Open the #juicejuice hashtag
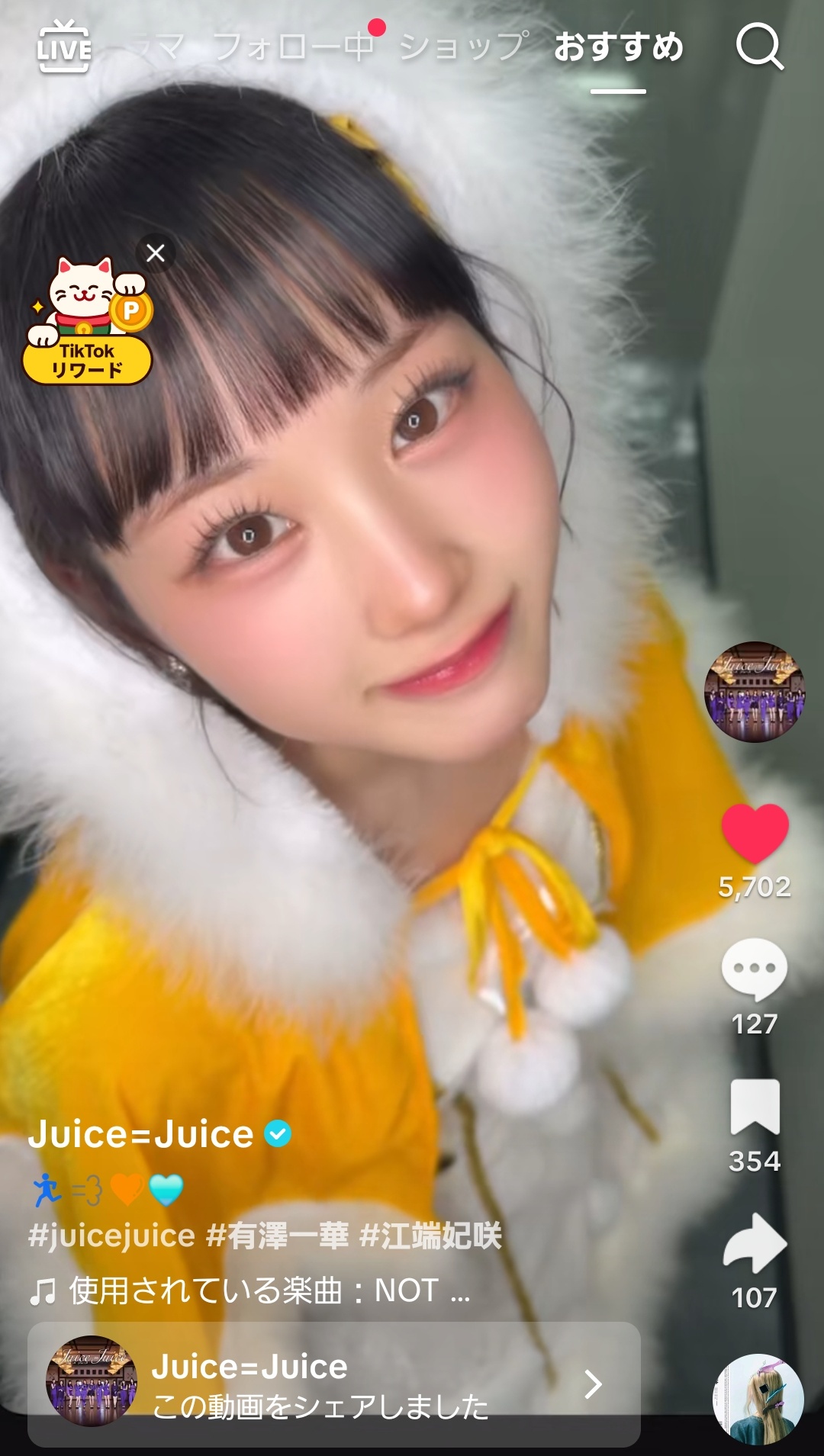This screenshot has height=1456, width=824. pos(111,1236)
